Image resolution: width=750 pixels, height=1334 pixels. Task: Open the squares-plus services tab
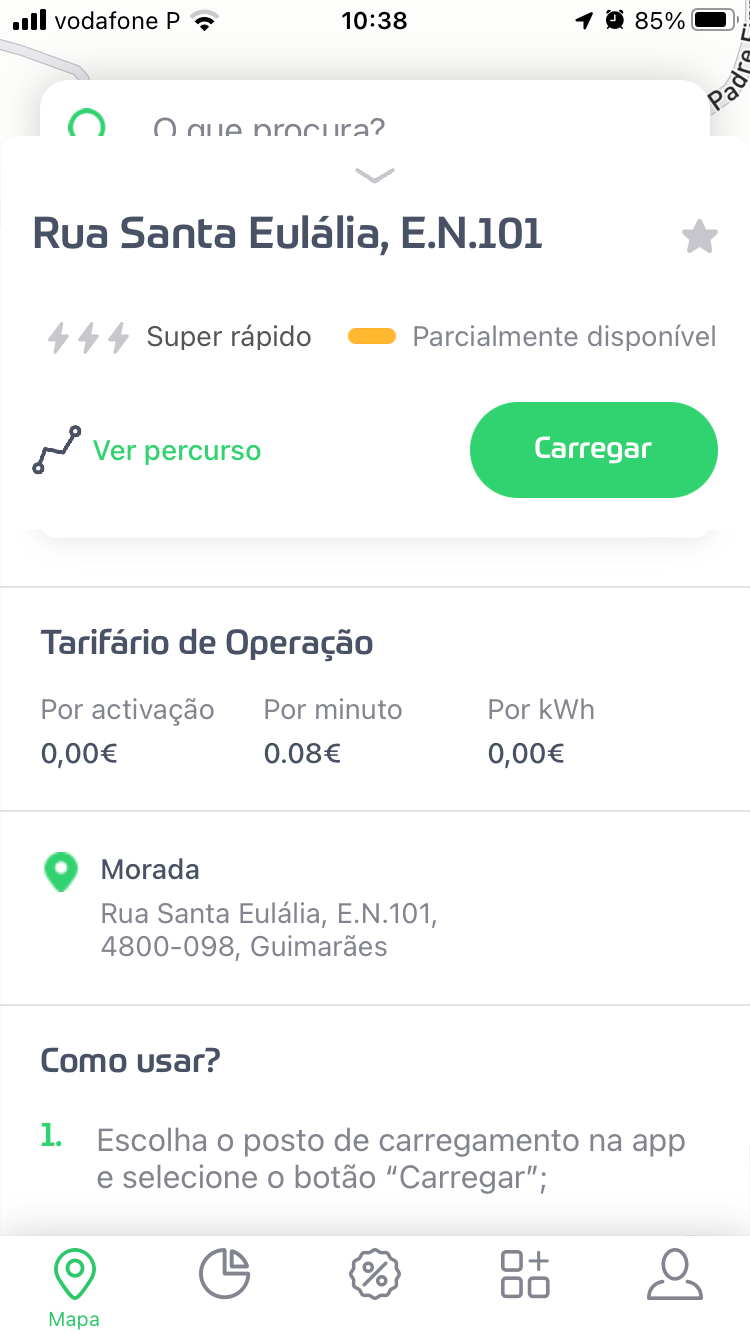point(525,1275)
